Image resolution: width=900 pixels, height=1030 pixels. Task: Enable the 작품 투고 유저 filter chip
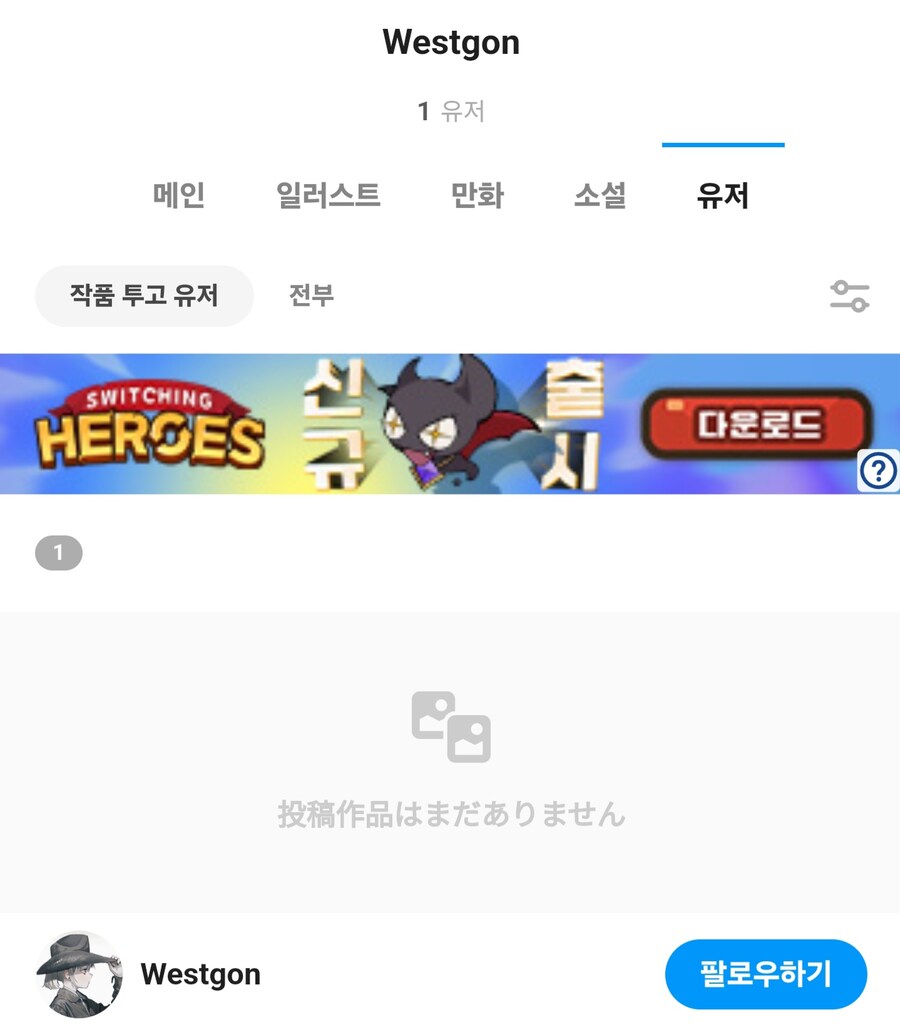click(x=144, y=296)
